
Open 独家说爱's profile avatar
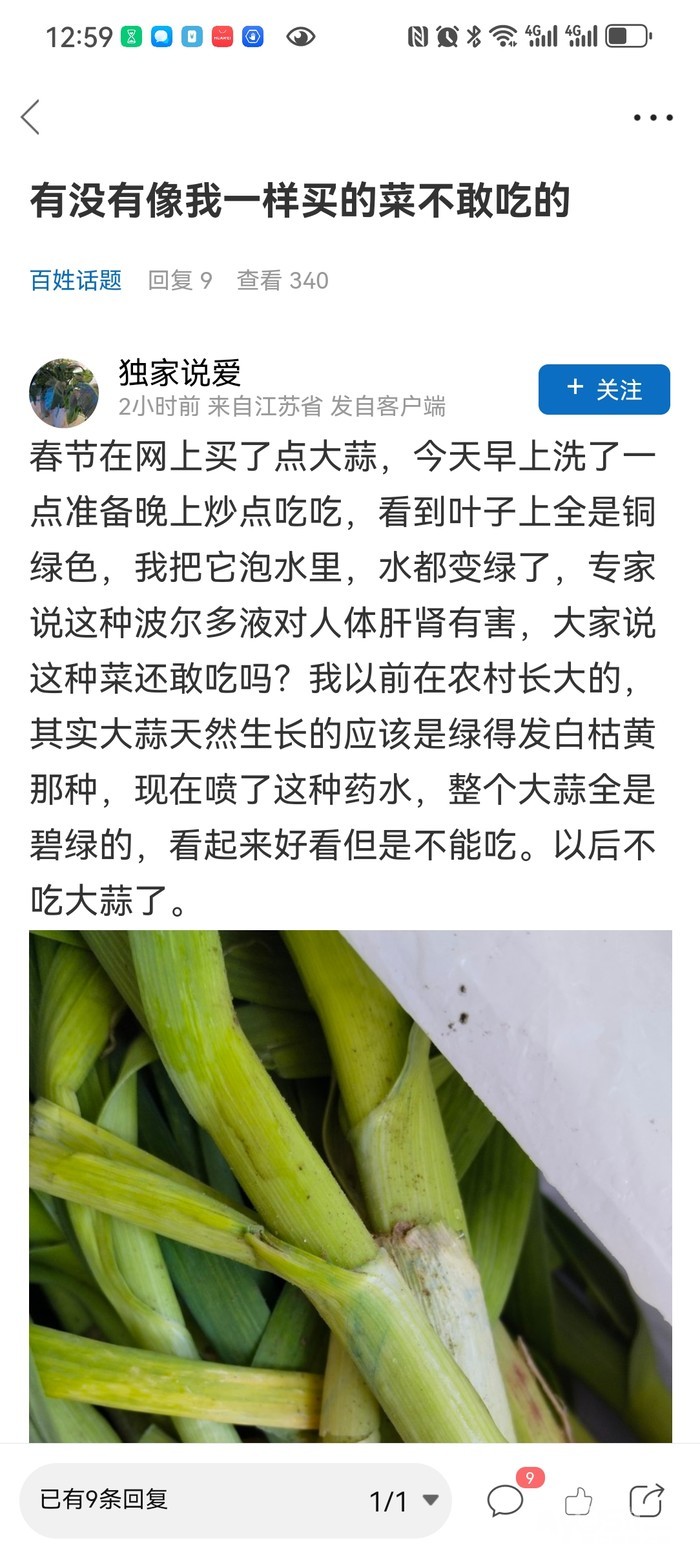(64, 393)
